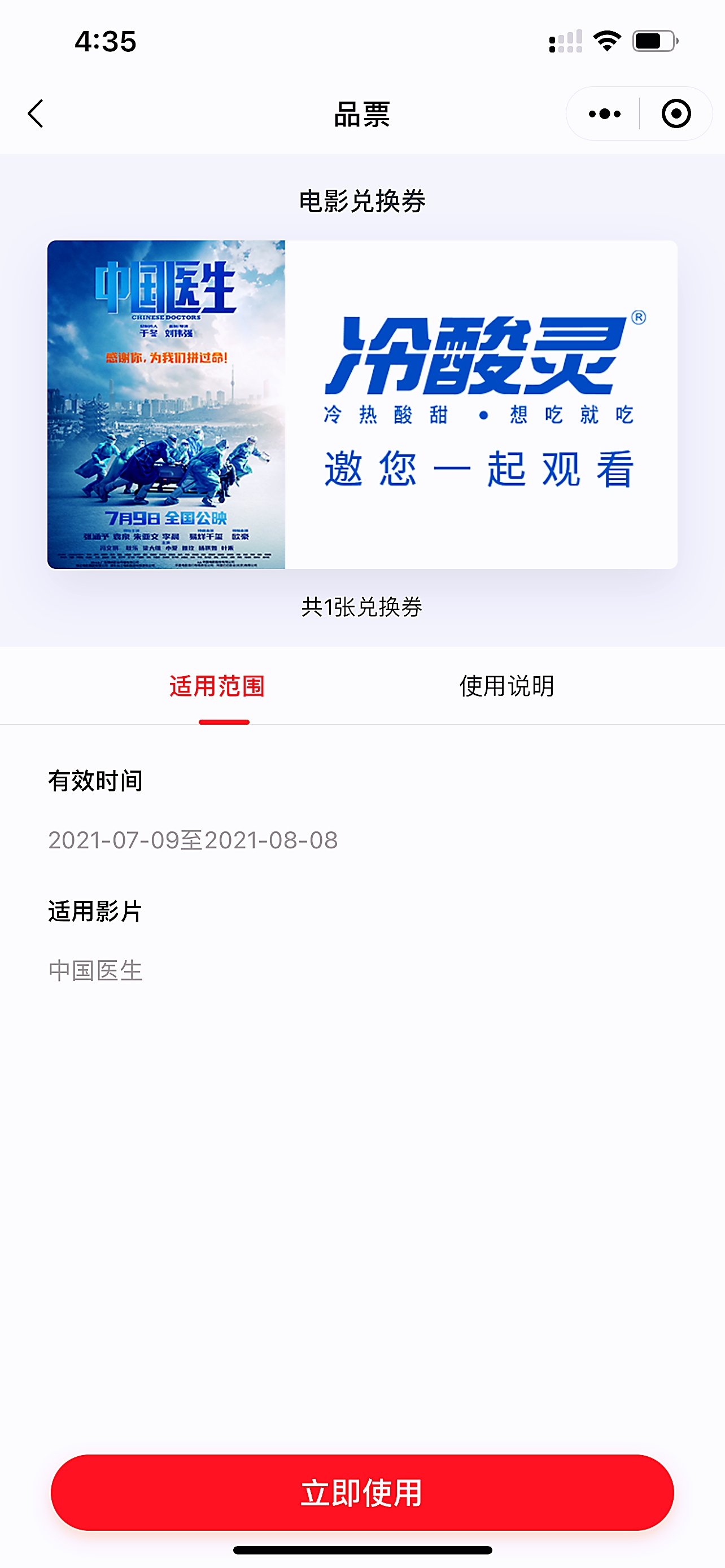
Task: Open the 中国医生 voucher card
Action: [362, 405]
